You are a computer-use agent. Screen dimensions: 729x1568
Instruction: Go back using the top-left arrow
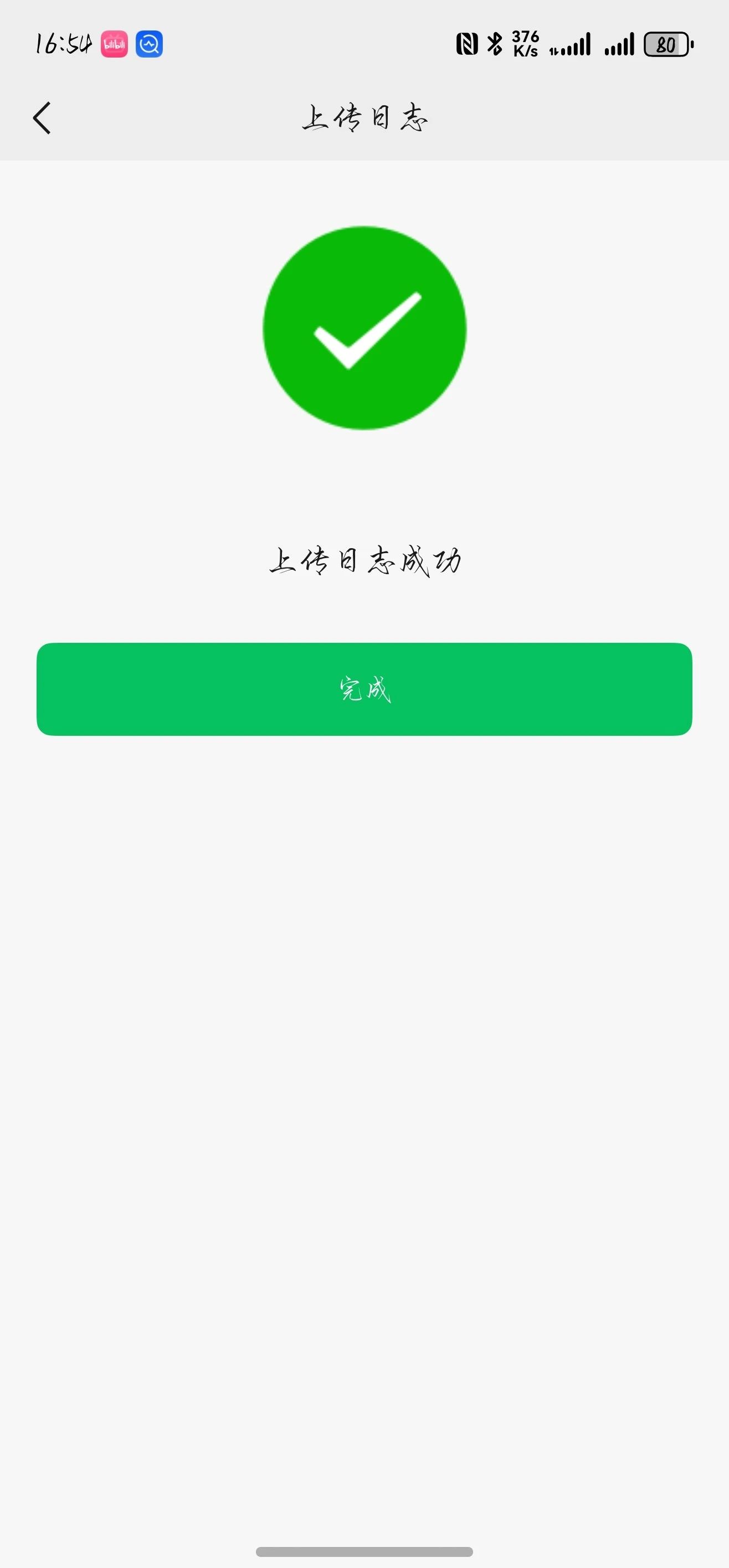click(x=42, y=117)
